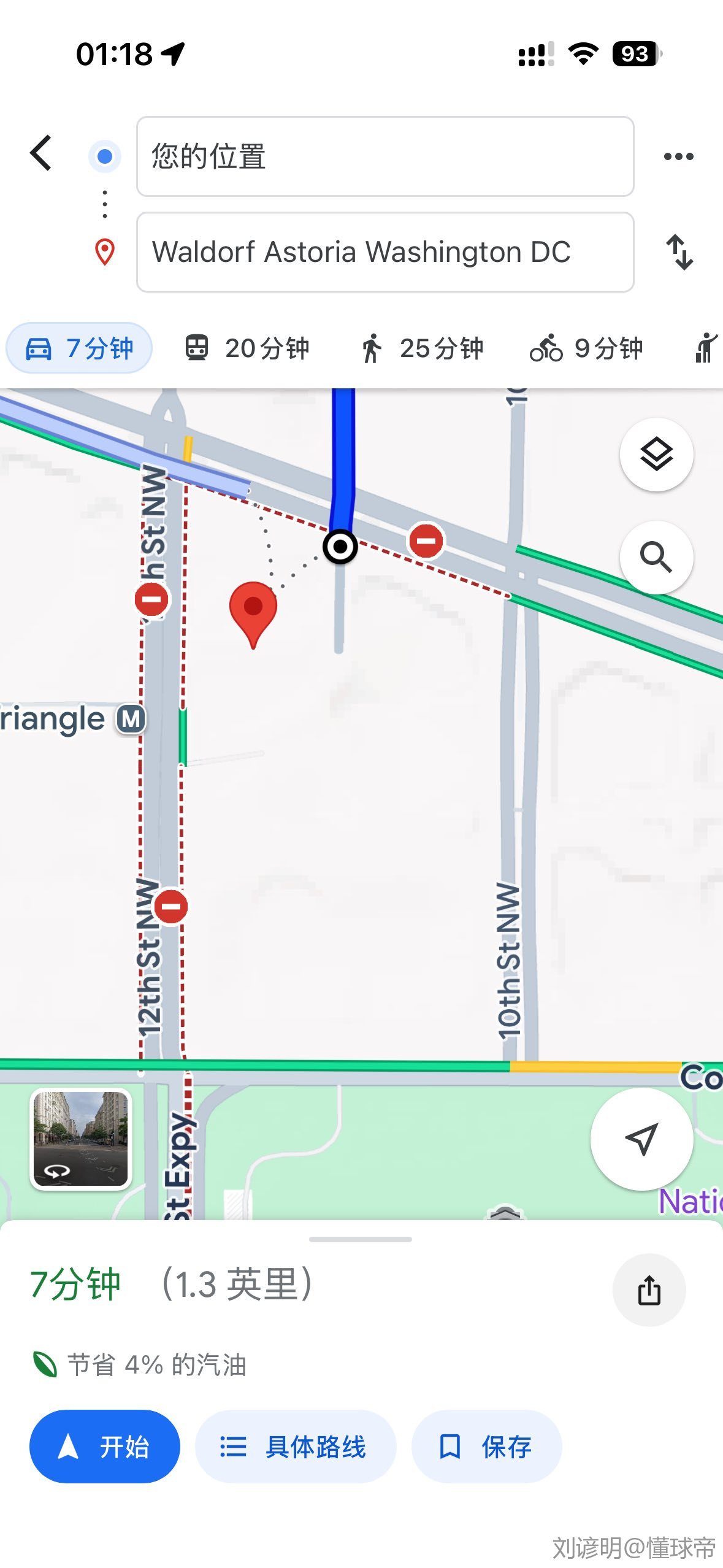The width and height of the screenshot is (723, 1568).
Task: Go back from the directions screen
Action: (x=41, y=153)
